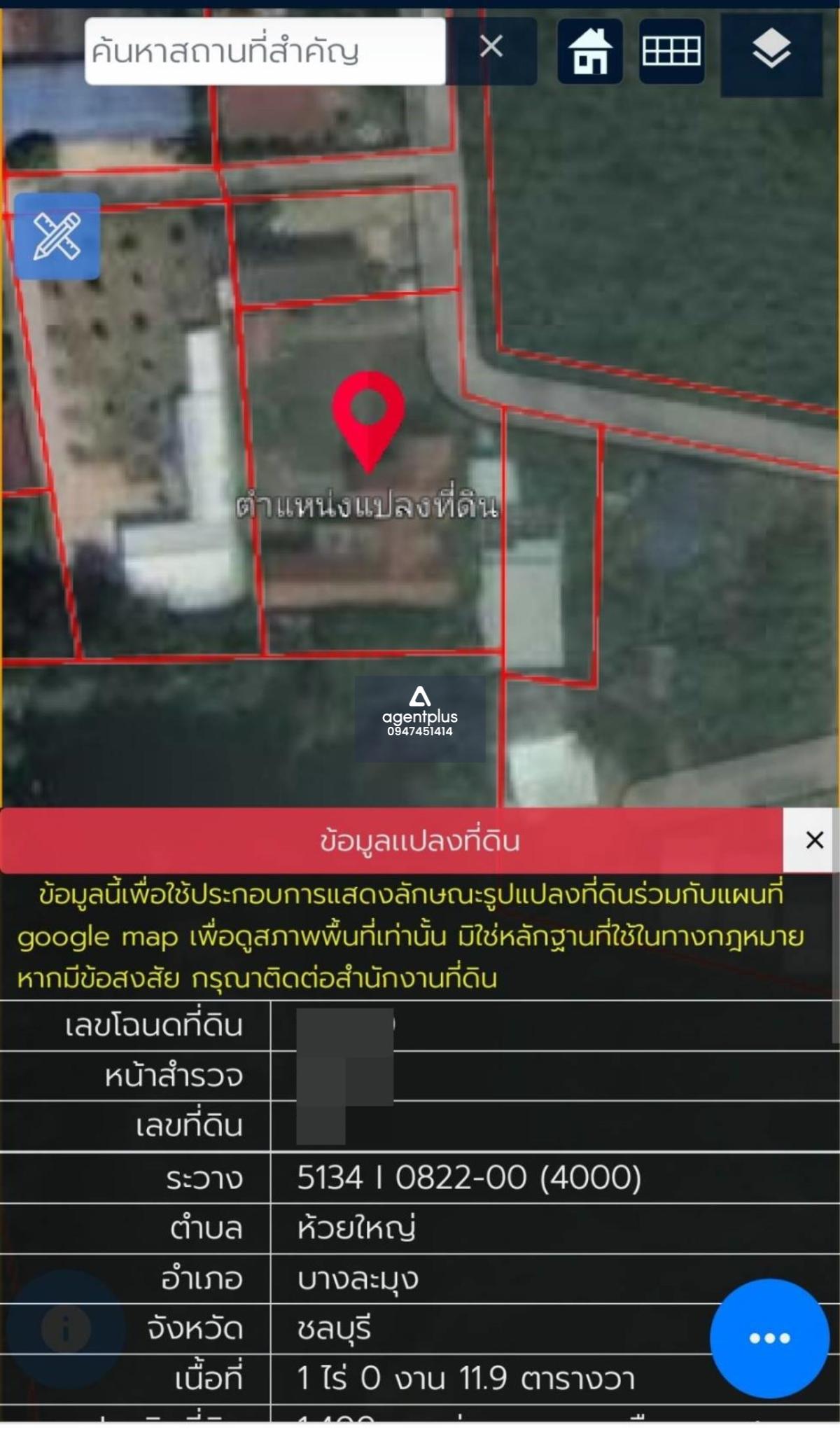The image size is (840, 1439).
Task: Tap the red land parcel location pin
Action: tap(368, 421)
